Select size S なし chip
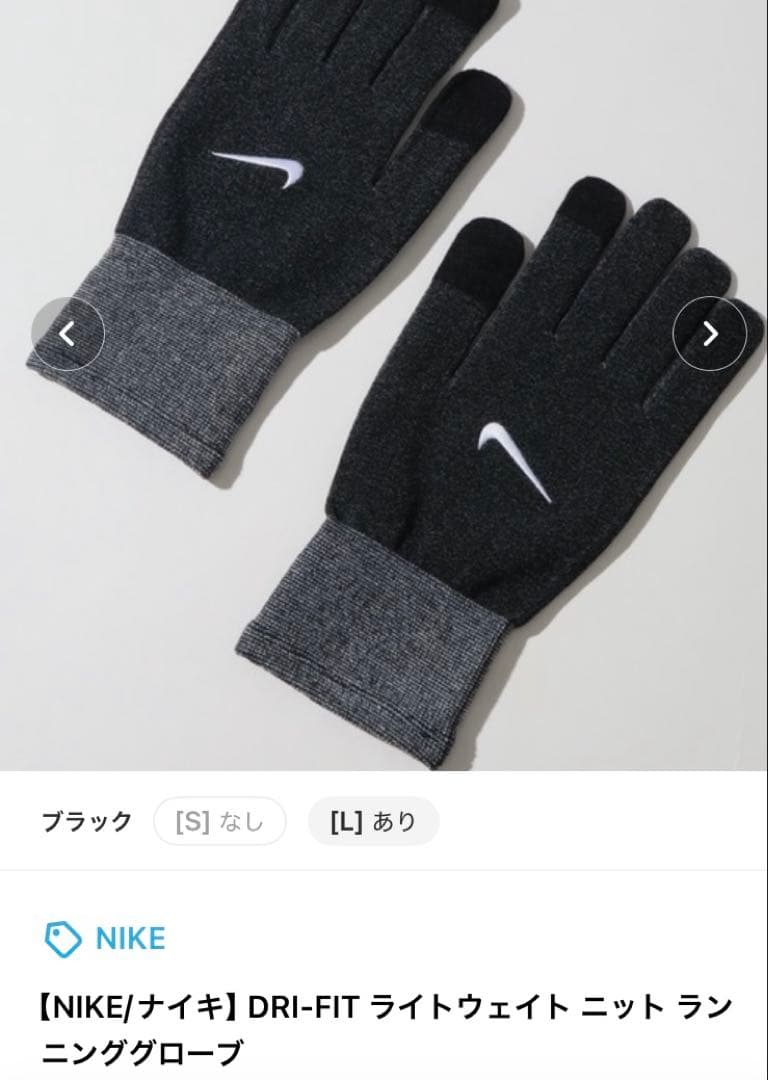The image size is (768, 1080). pyautogui.click(x=220, y=821)
